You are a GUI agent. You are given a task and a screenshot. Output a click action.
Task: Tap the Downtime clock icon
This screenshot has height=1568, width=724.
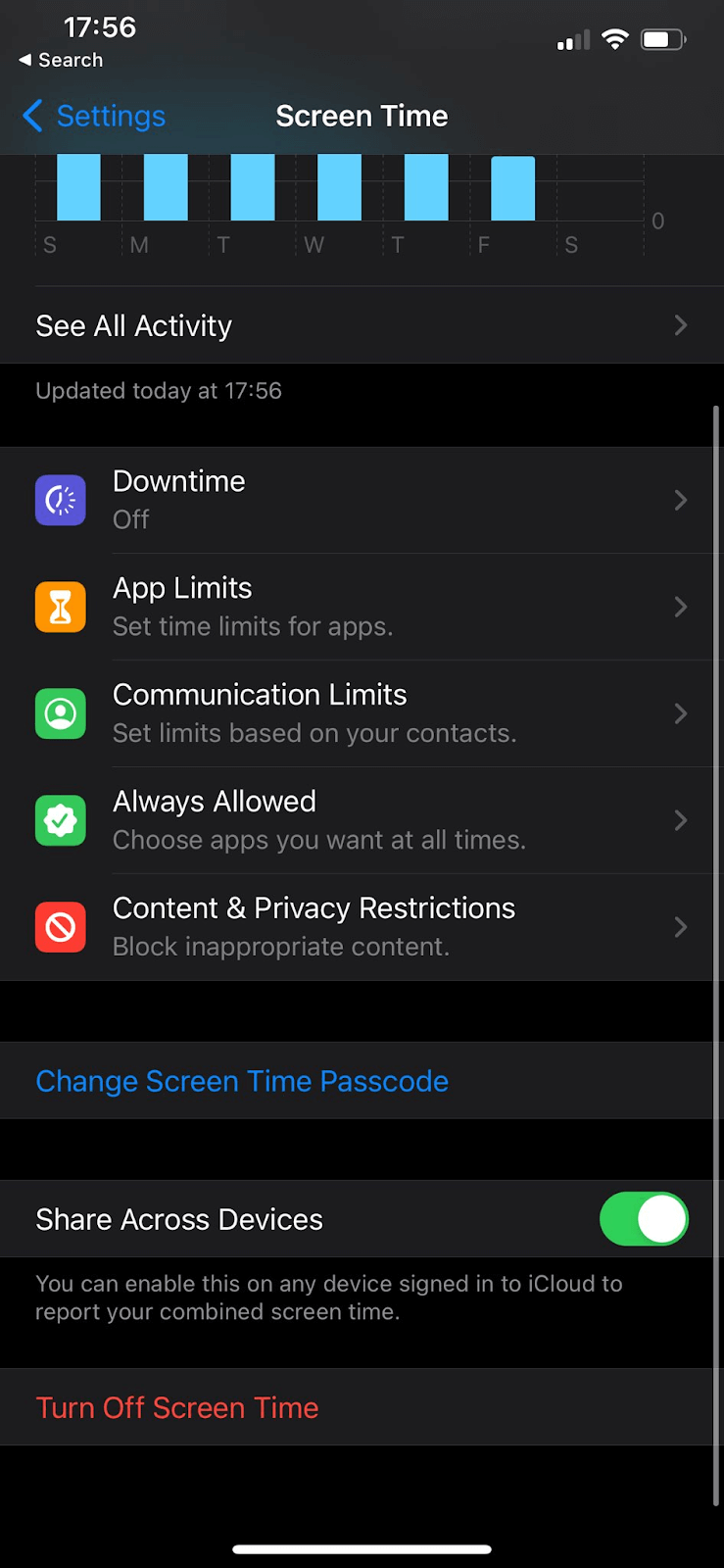coord(60,500)
